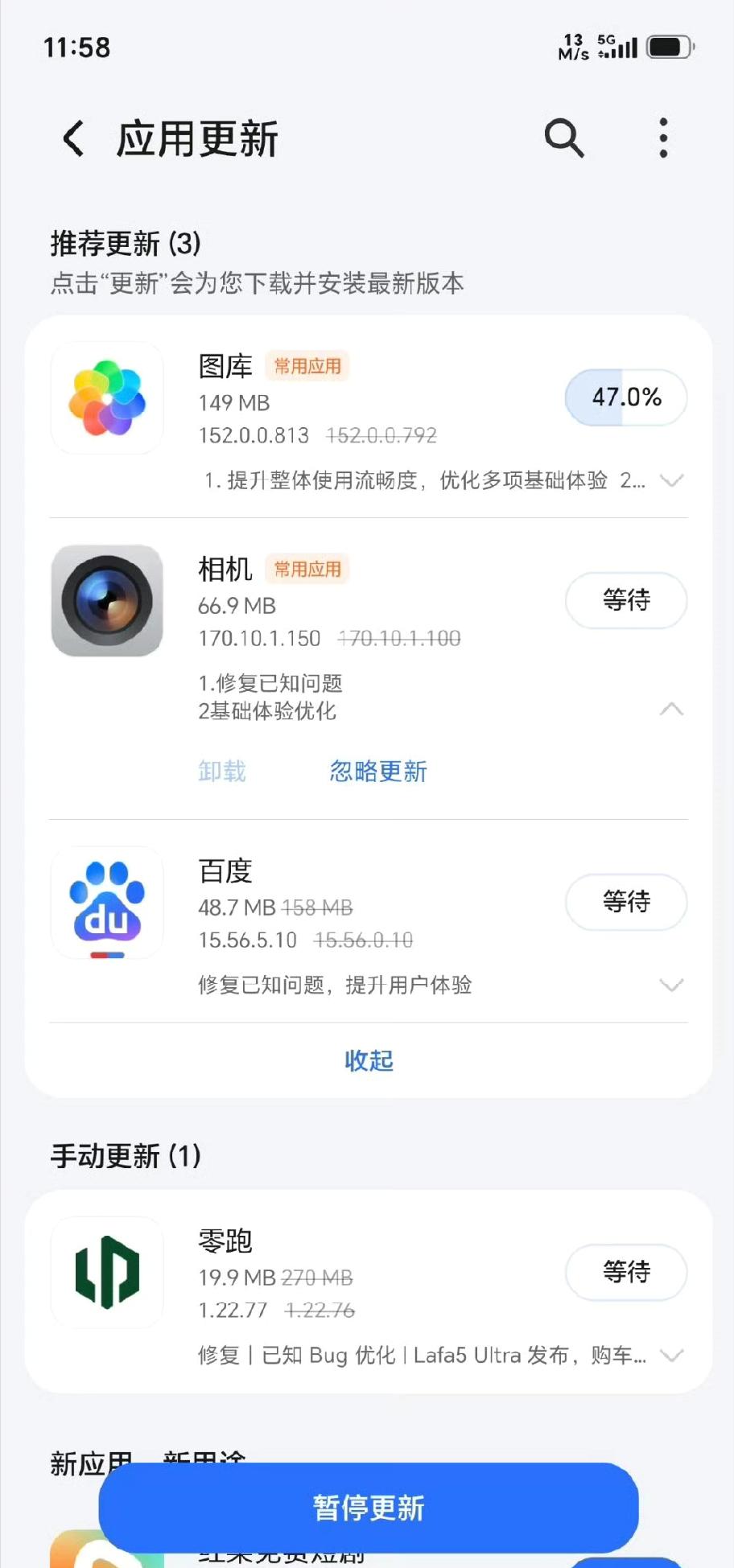Tap the Camera 相机 app icon
The width and height of the screenshot is (734, 1568).
[x=106, y=601]
